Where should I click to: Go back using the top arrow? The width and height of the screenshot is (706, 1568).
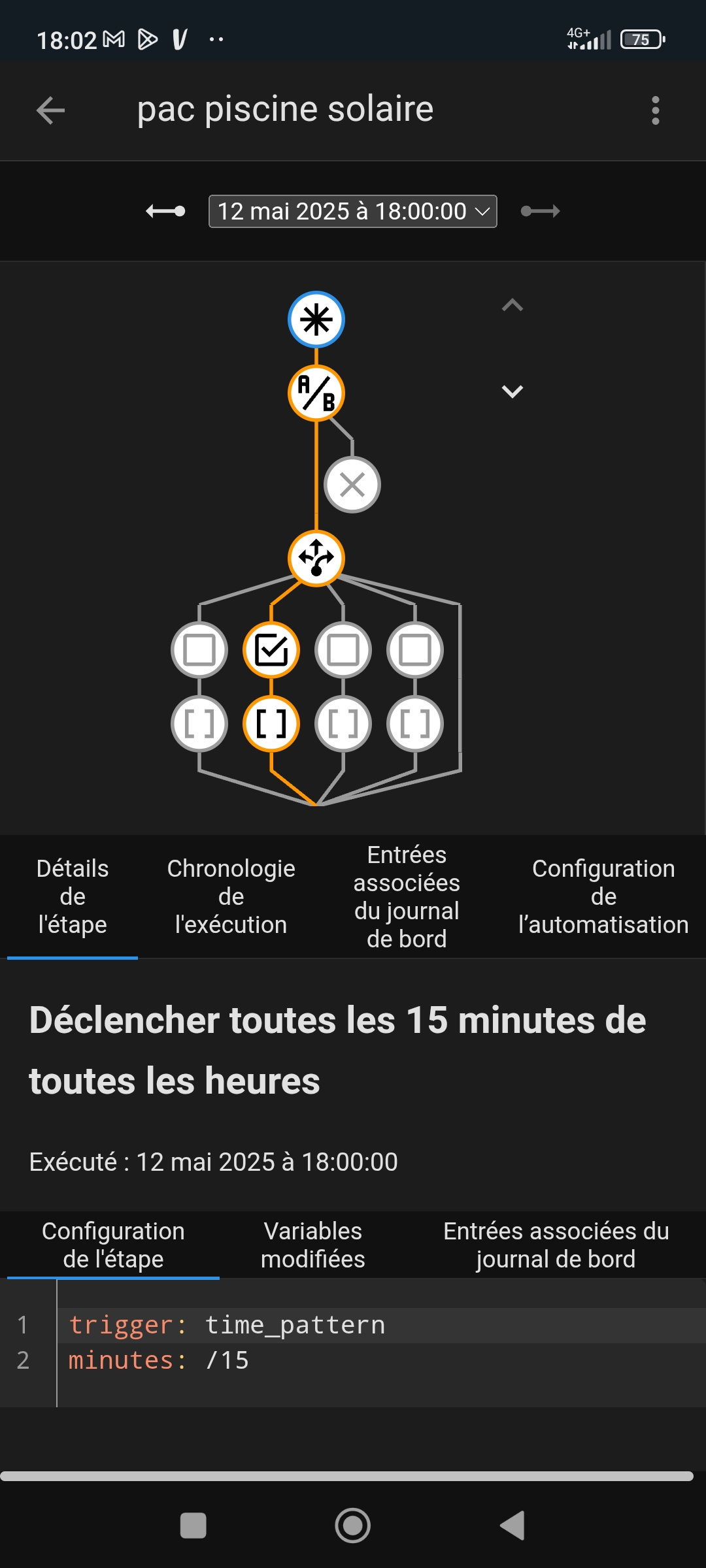pos(50,110)
